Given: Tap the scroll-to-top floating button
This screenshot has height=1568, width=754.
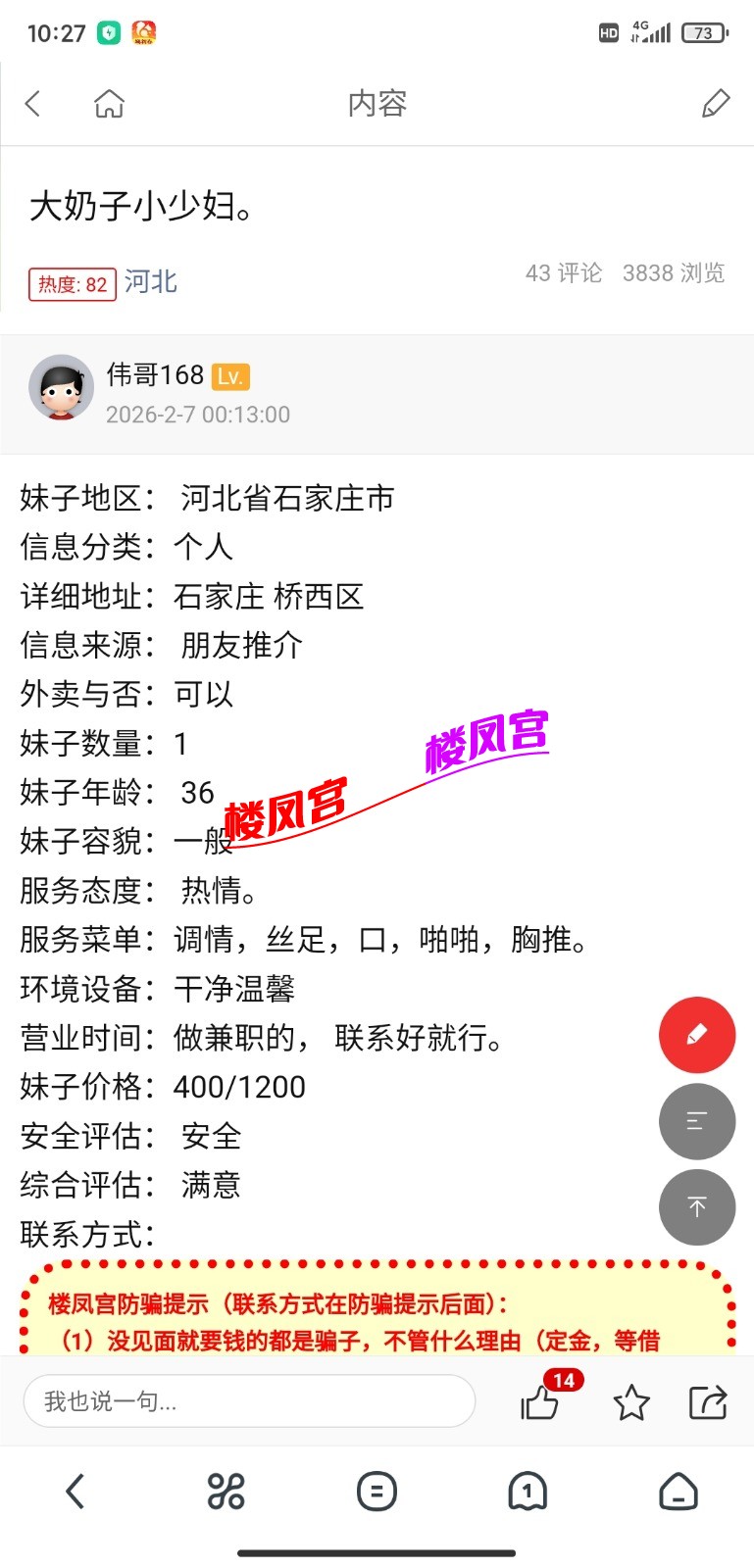Looking at the screenshot, I should (697, 1207).
